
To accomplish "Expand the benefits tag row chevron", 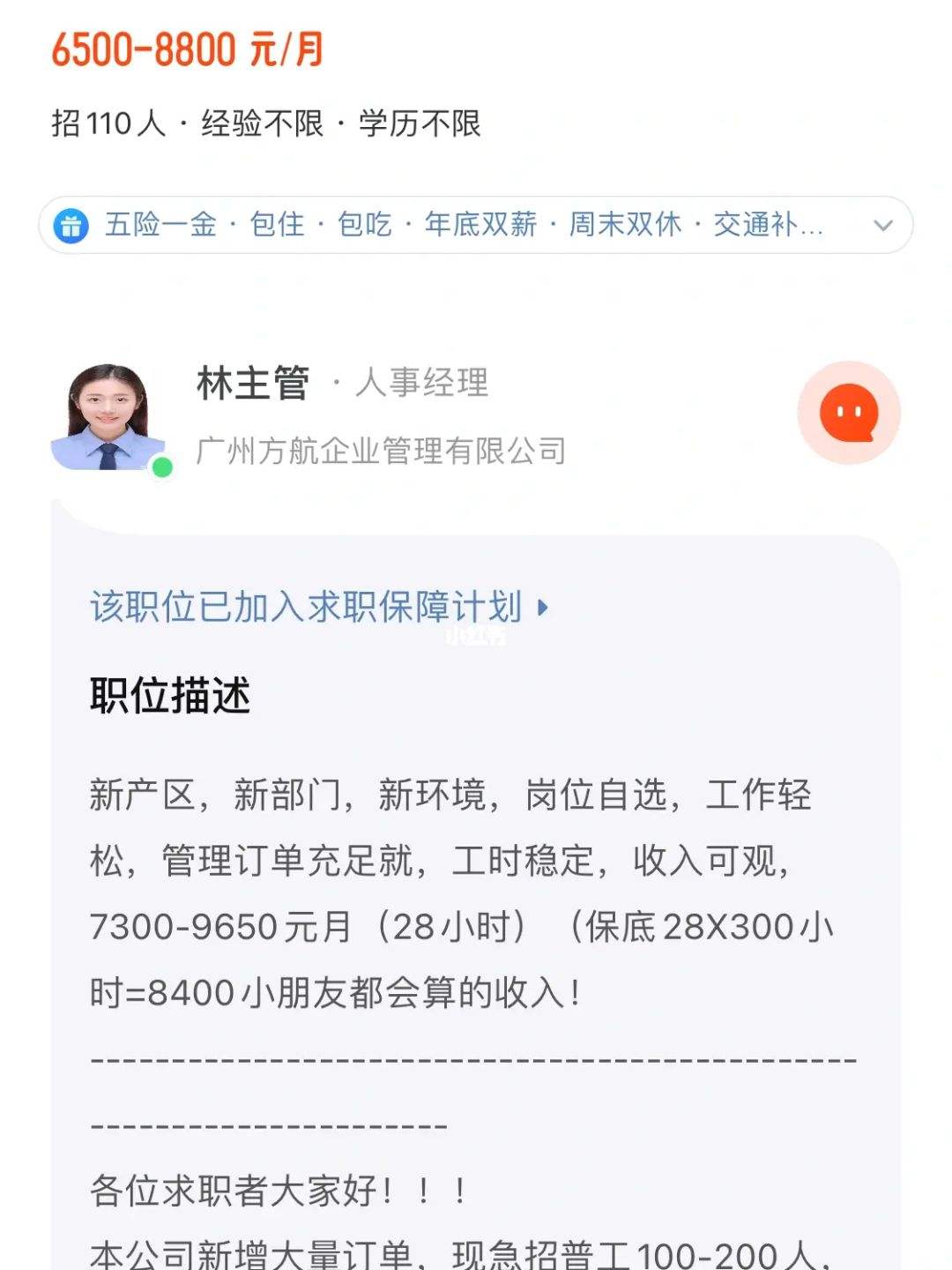I will 882,225.
